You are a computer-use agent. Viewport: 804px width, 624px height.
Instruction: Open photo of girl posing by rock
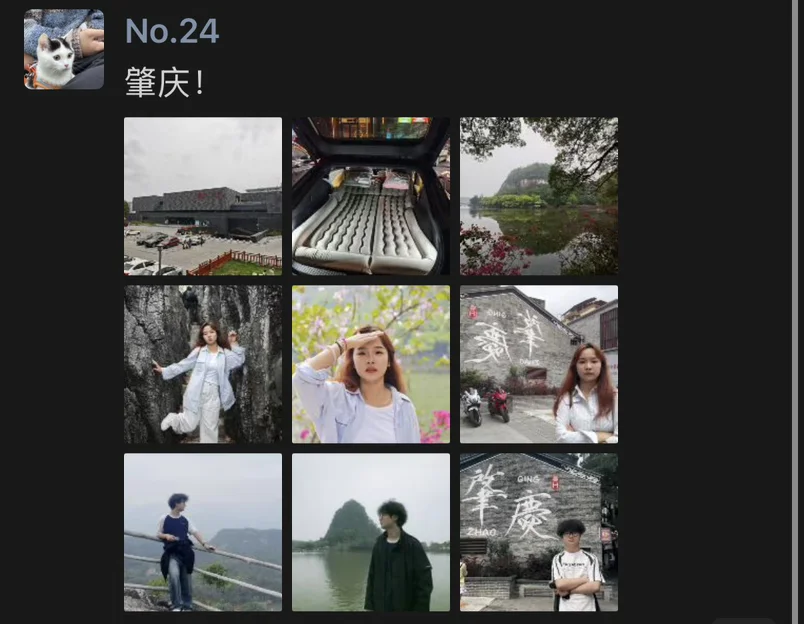[x=203, y=364]
